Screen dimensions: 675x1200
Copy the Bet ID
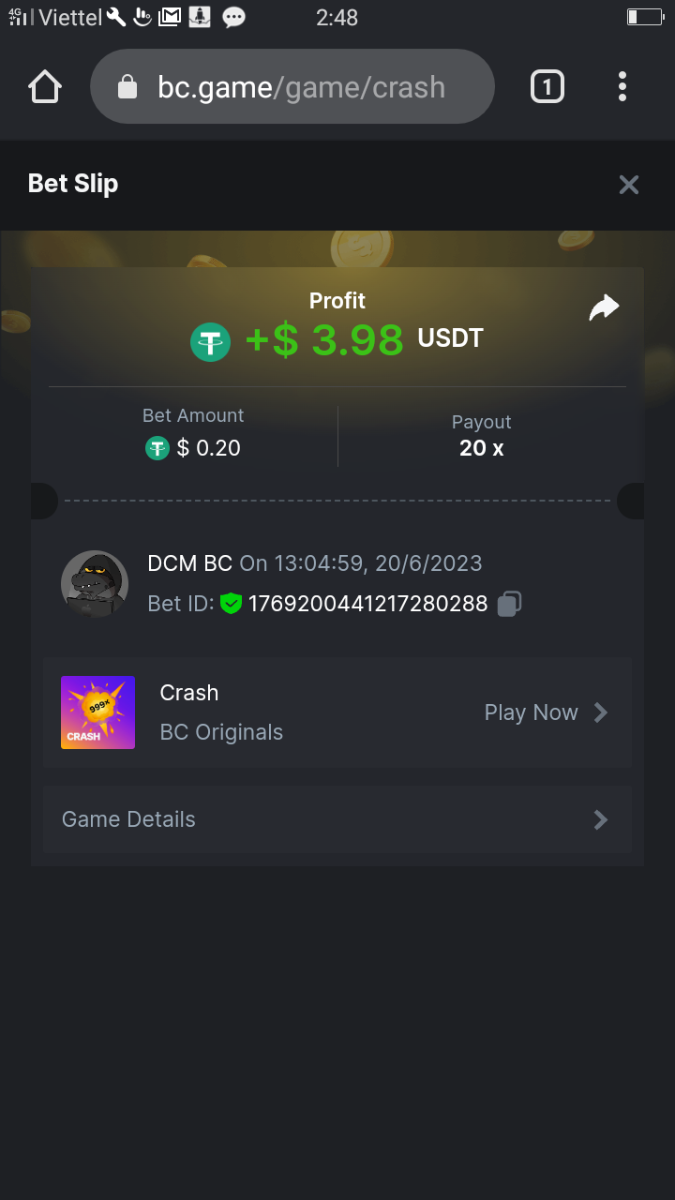[x=509, y=604]
